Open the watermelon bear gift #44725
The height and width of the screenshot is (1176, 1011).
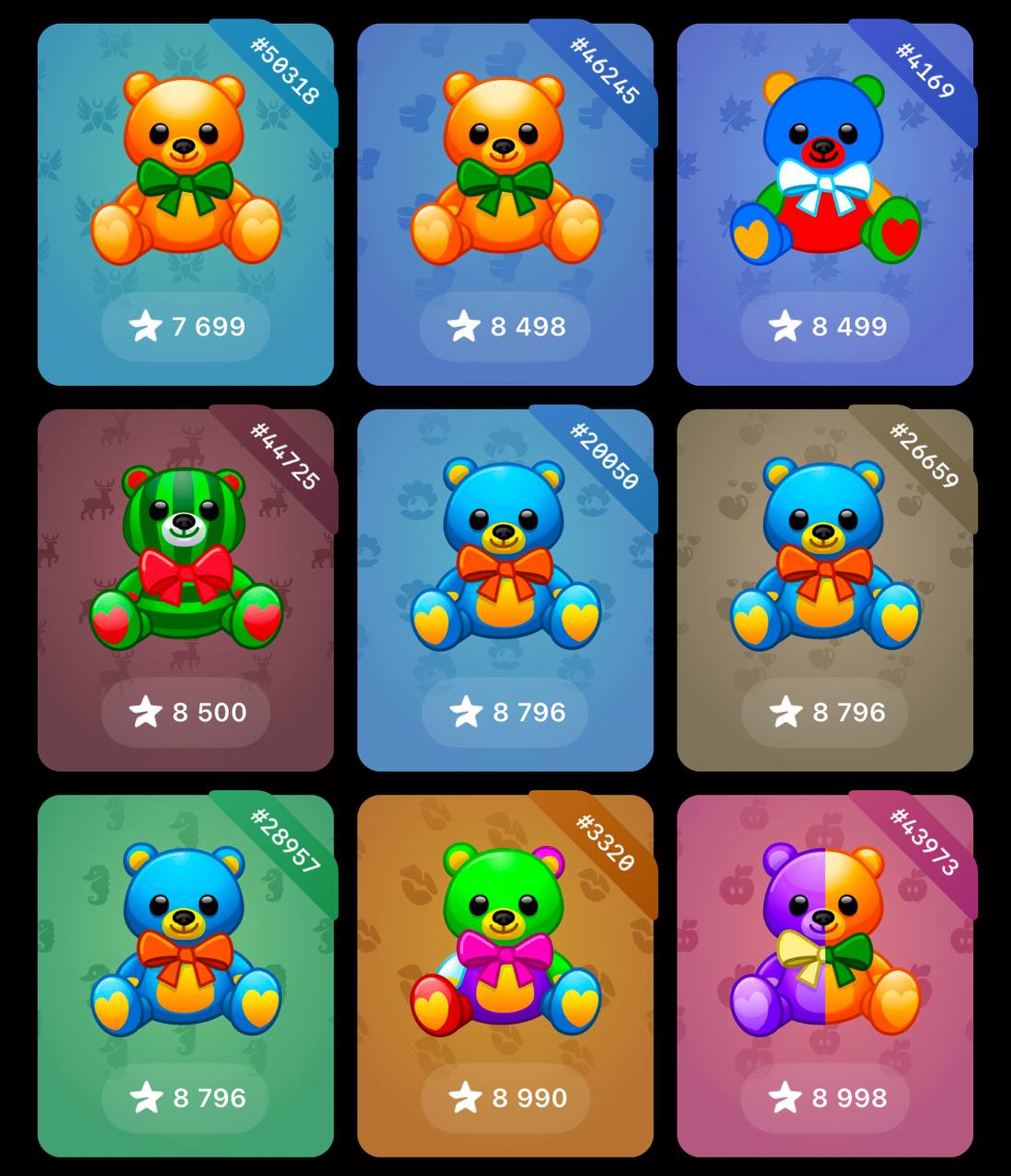185,560
